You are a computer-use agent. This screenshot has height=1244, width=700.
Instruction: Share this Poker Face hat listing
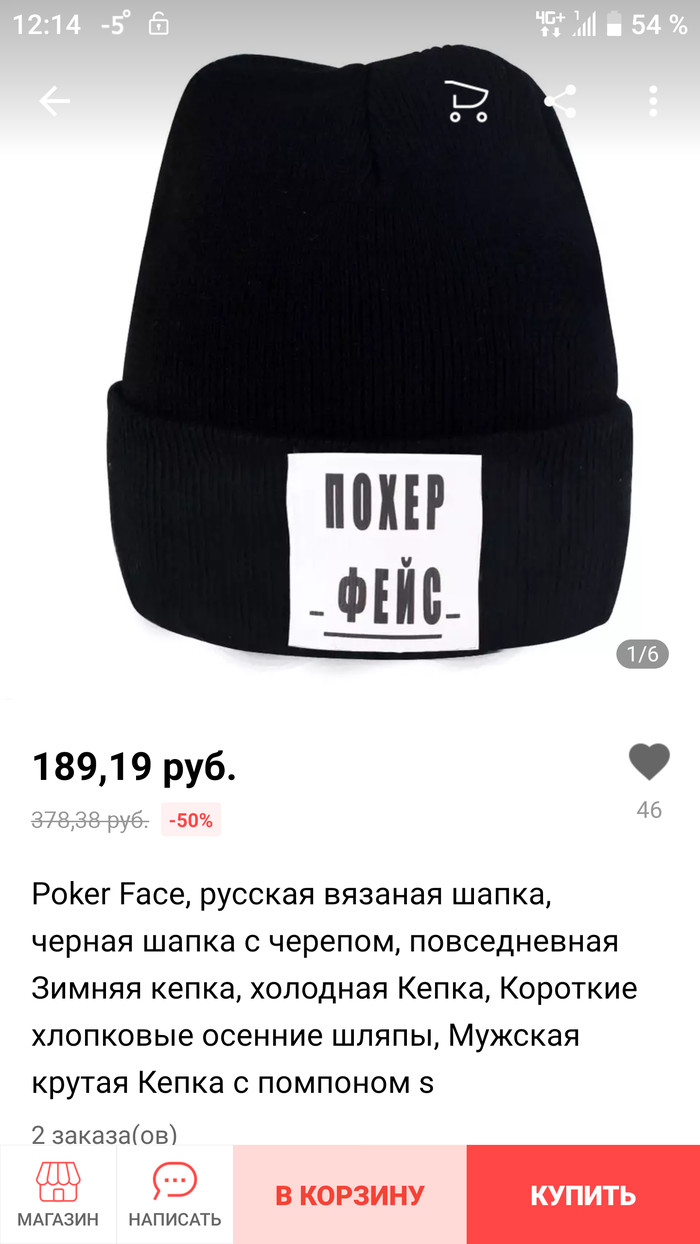[560, 101]
